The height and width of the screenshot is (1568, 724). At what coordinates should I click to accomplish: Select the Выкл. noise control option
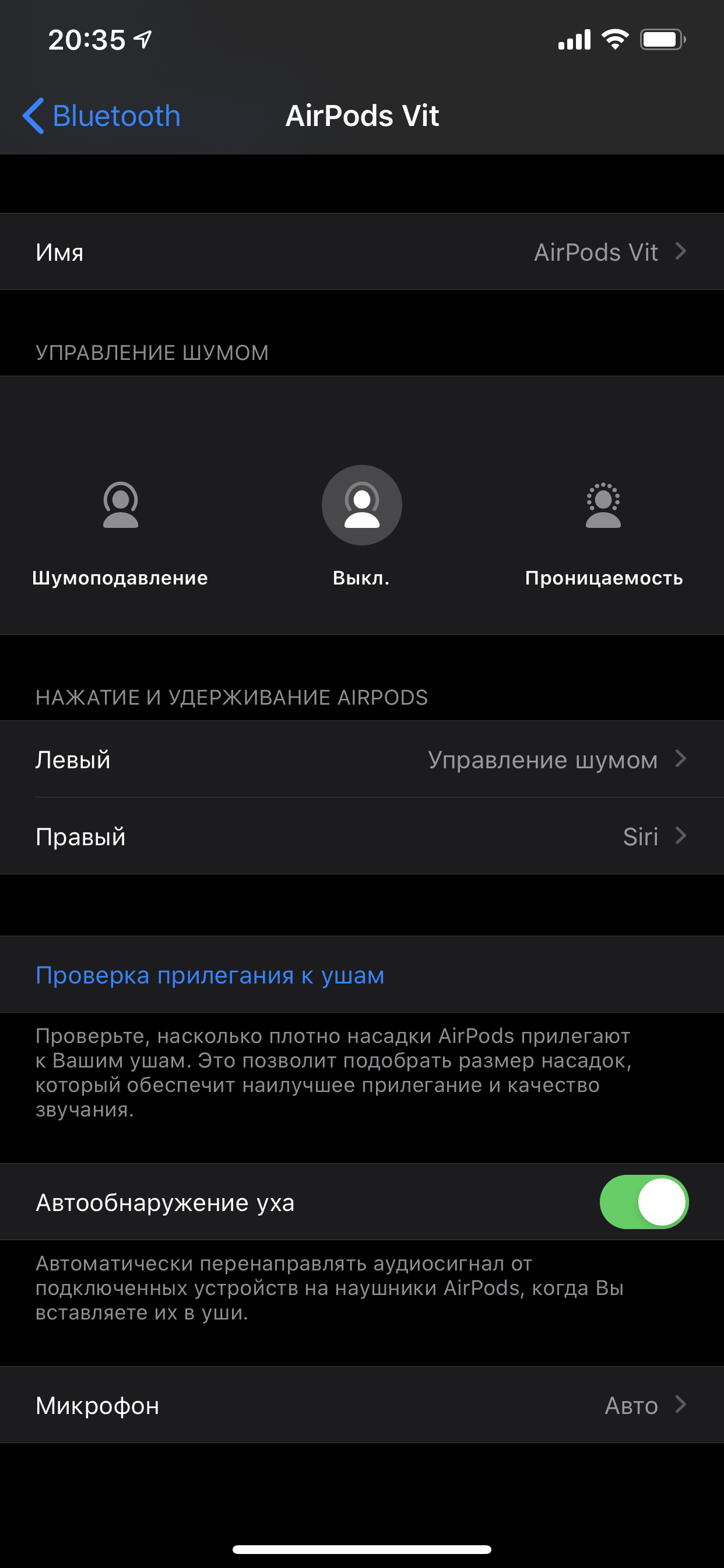(x=361, y=505)
